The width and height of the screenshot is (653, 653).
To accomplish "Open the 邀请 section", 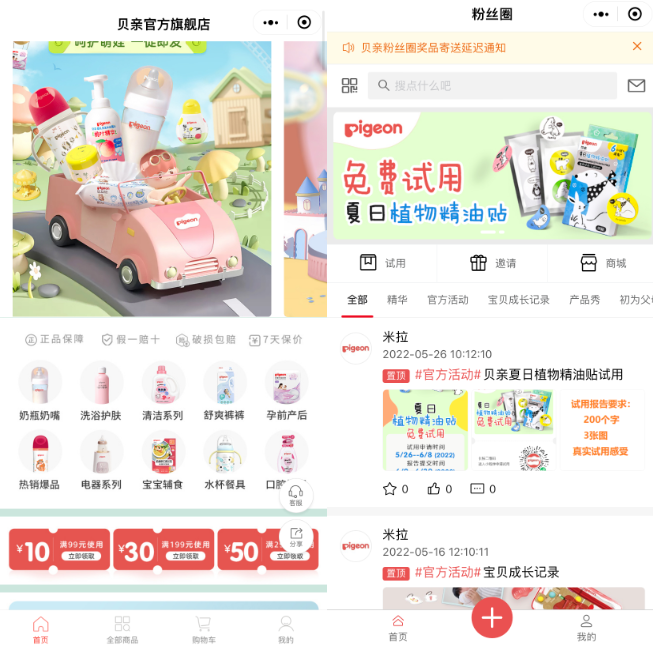I will coord(492,263).
